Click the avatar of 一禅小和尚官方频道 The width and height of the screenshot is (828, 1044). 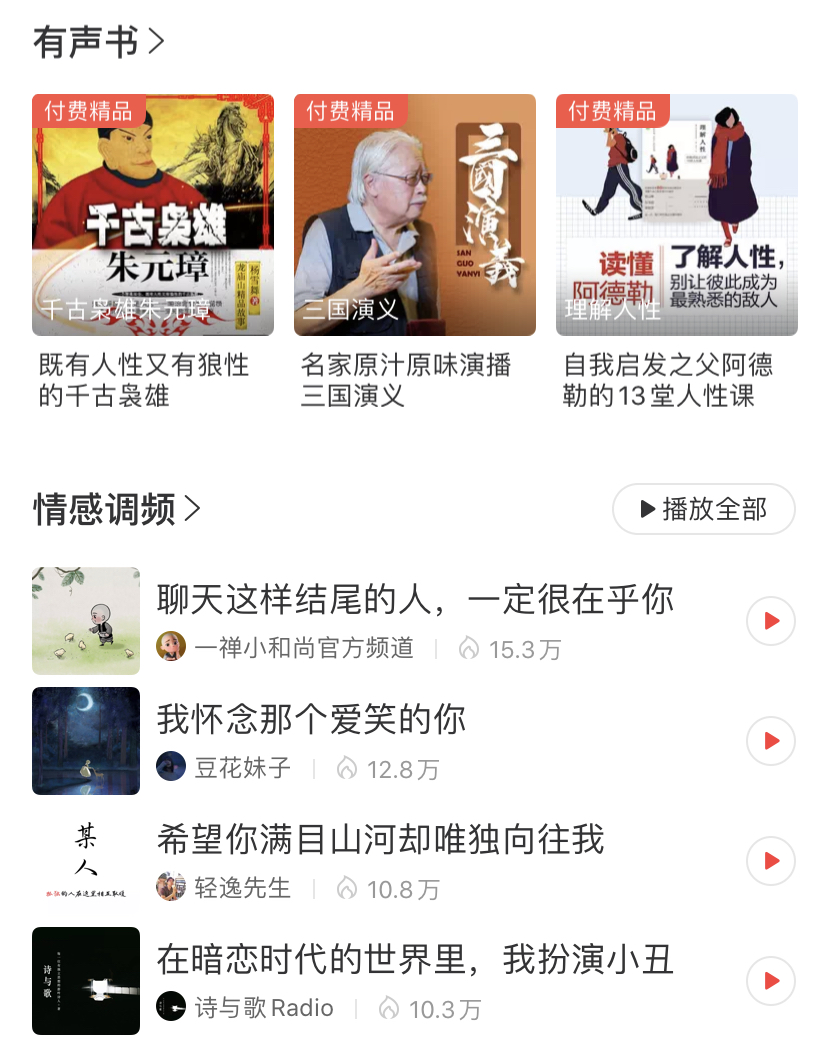[171, 648]
